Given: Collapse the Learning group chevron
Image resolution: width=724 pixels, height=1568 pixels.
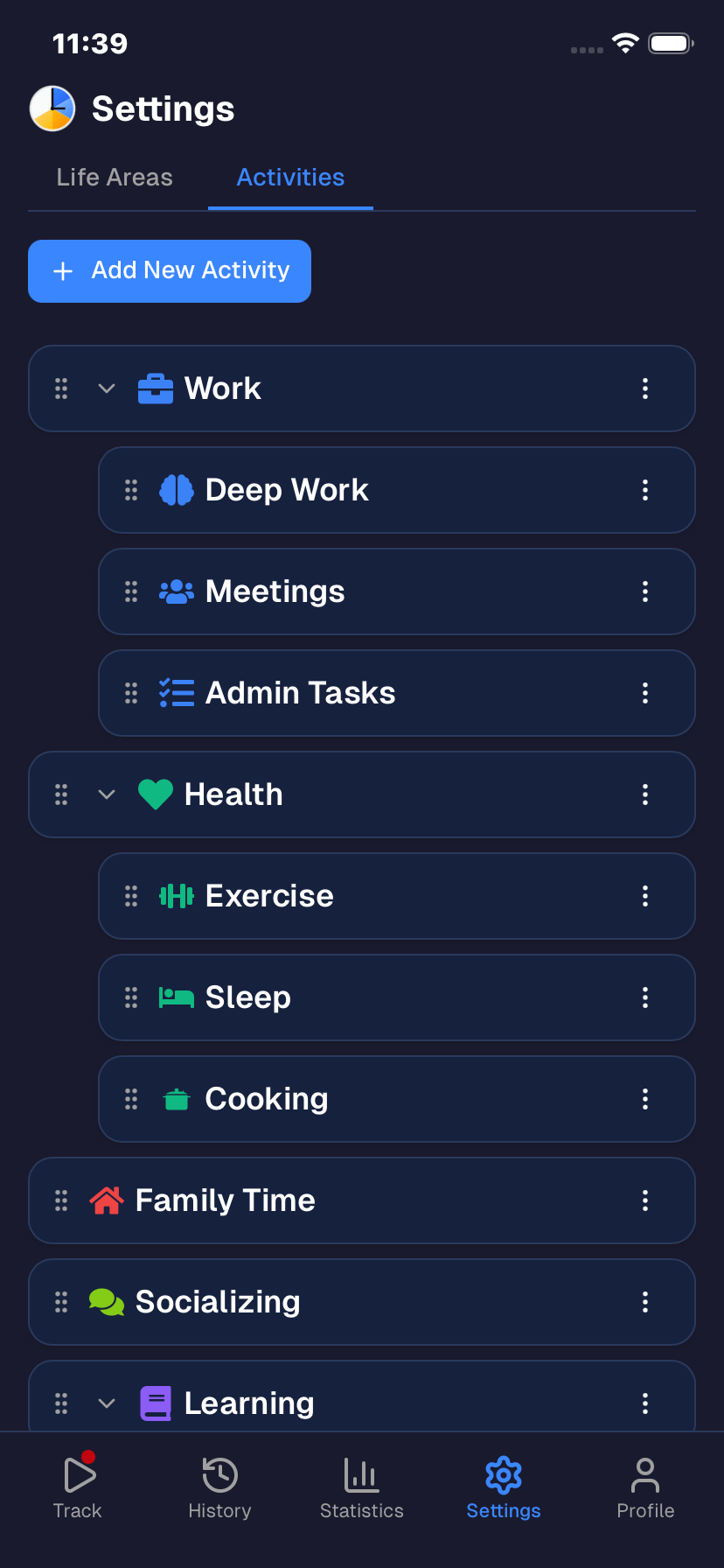Looking at the screenshot, I should [107, 1403].
